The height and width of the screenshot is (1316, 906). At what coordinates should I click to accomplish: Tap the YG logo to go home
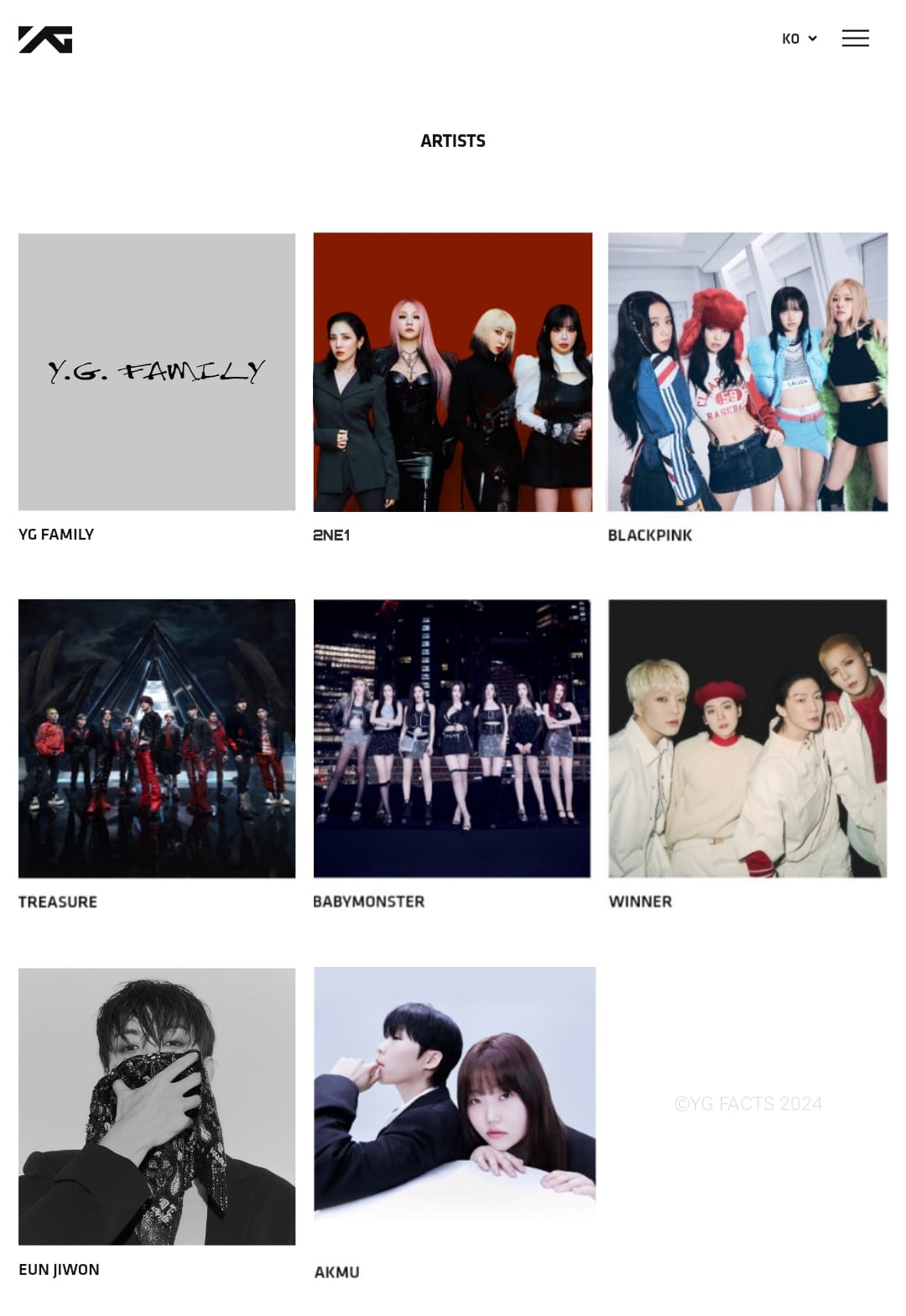[45, 39]
